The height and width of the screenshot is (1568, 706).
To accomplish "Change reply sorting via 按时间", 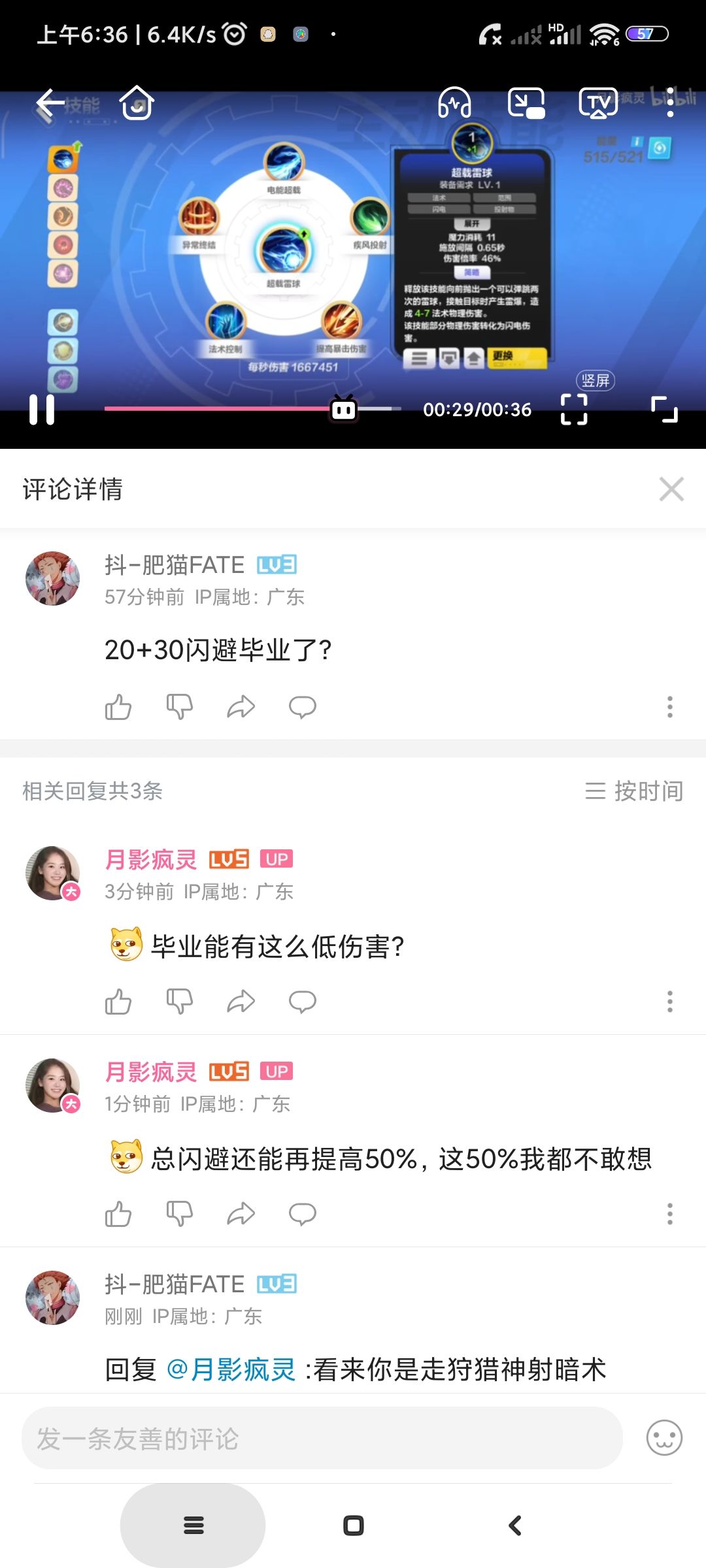I will pyautogui.click(x=634, y=791).
